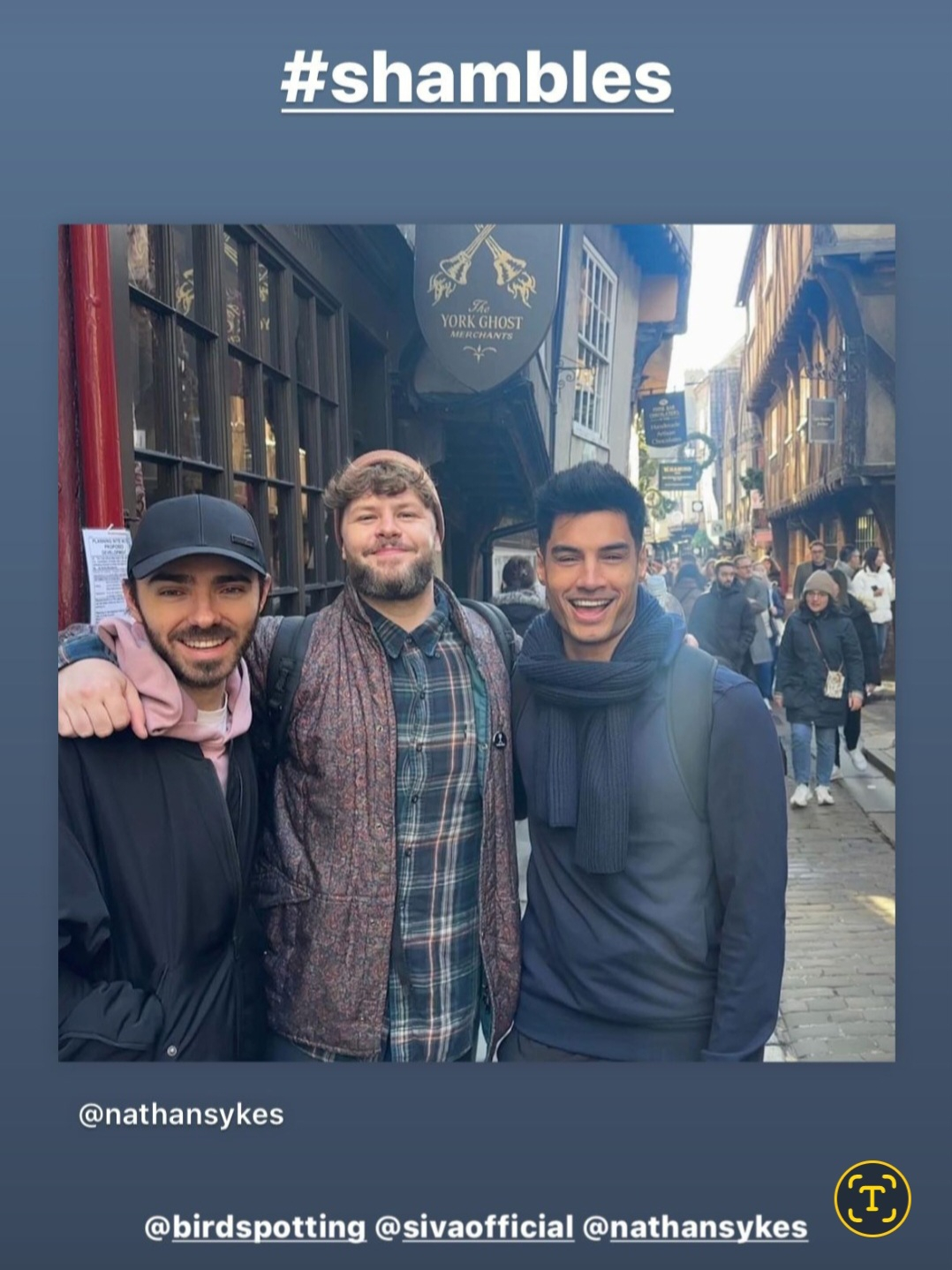Open the reshared post photo

point(476,642)
